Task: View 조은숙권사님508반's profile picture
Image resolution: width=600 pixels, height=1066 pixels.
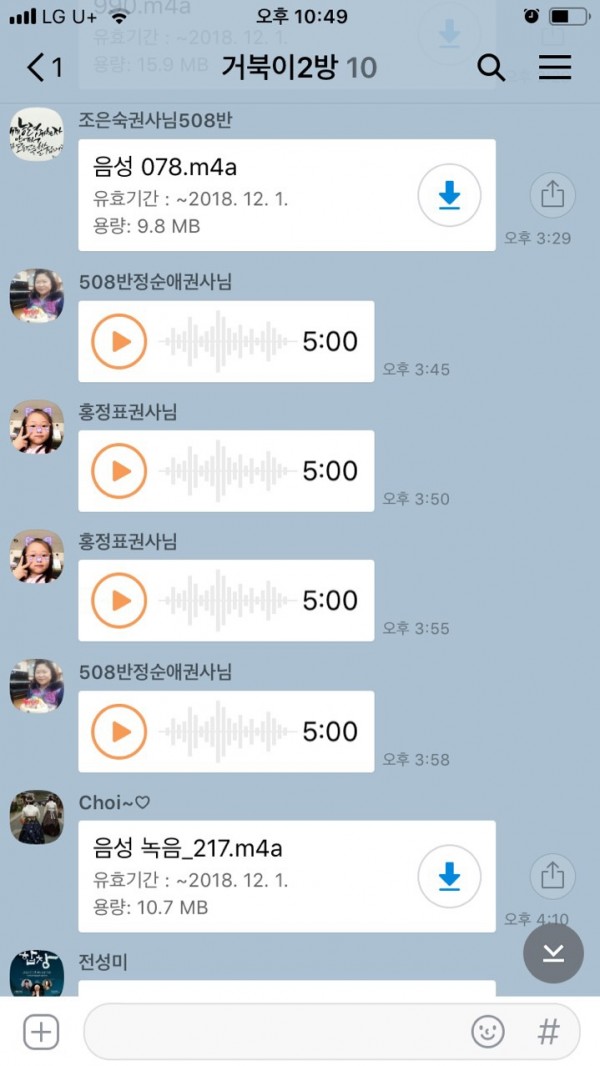Action: coord(37,135)
